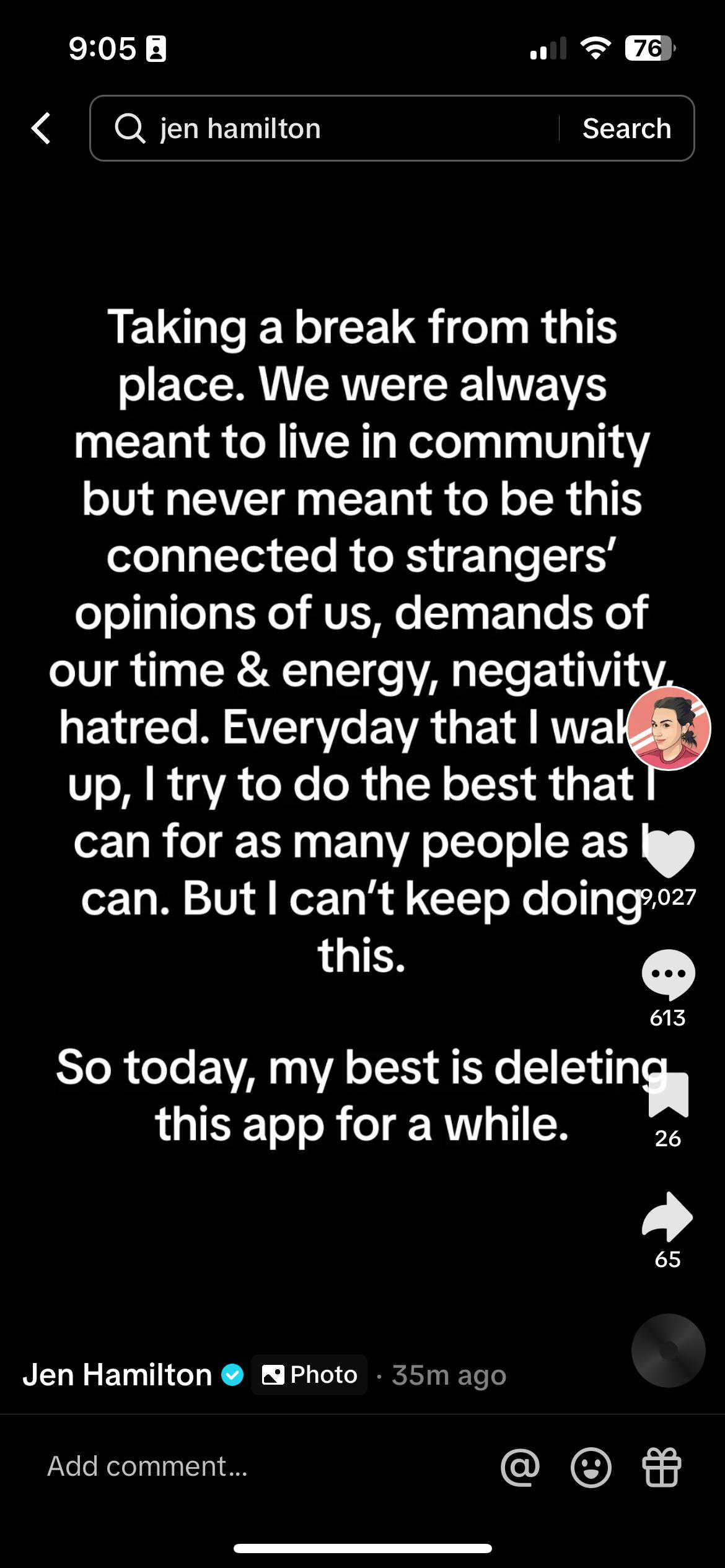
Task: Tap the Search button
Action: click(x=626, y=128)
